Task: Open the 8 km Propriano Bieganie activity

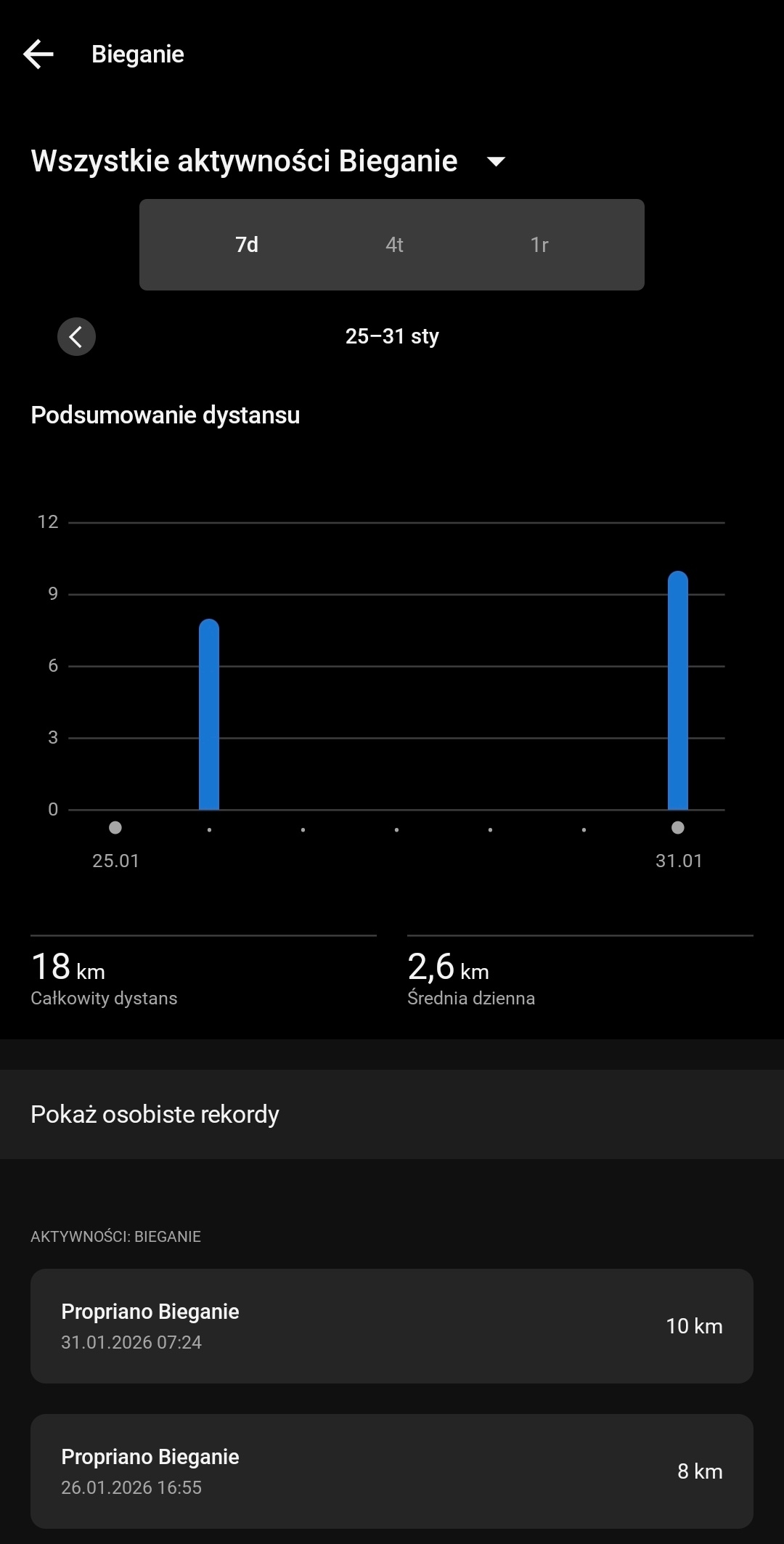Action: [392, 1471]
